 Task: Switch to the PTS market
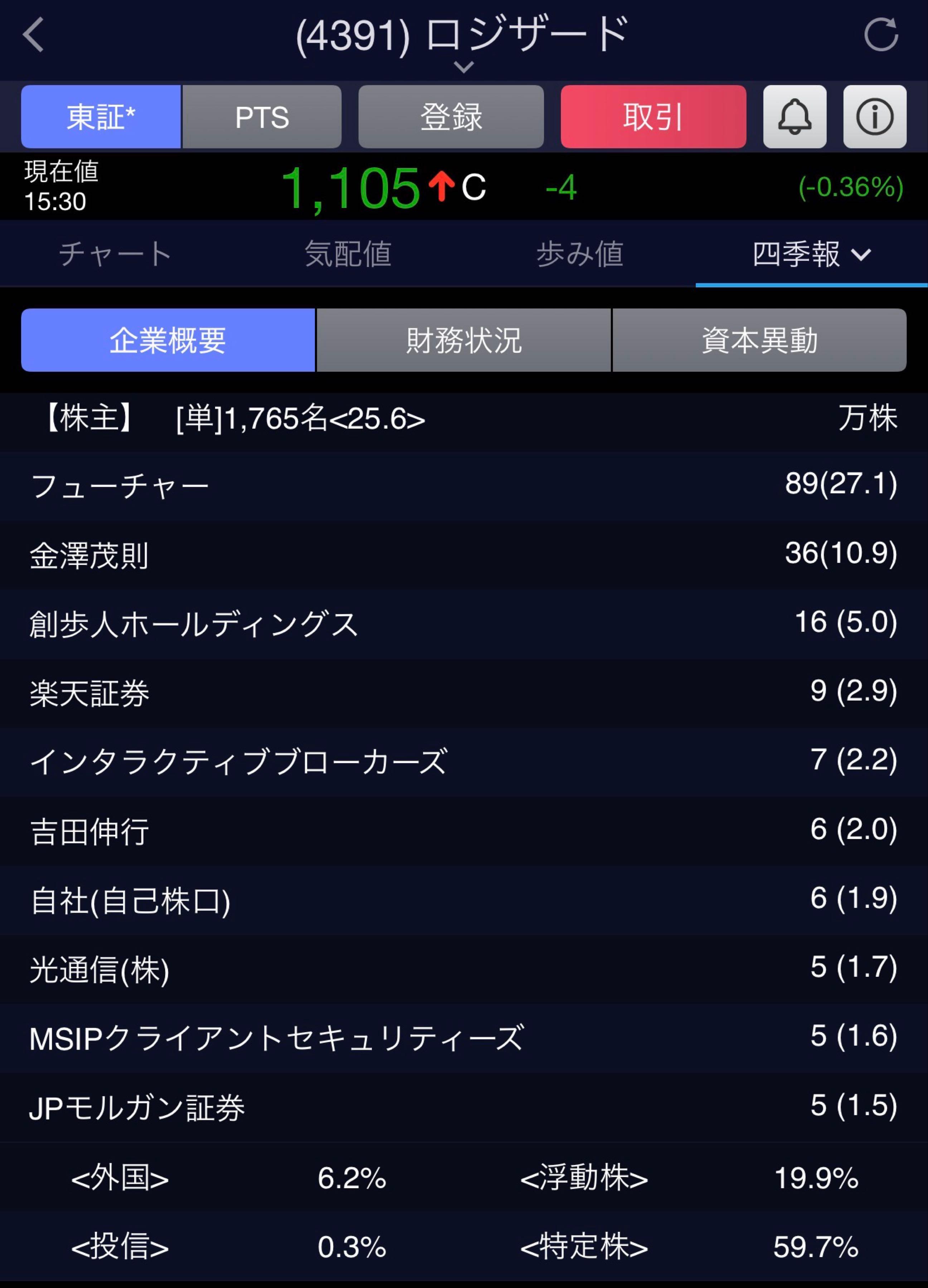[262, 117]
